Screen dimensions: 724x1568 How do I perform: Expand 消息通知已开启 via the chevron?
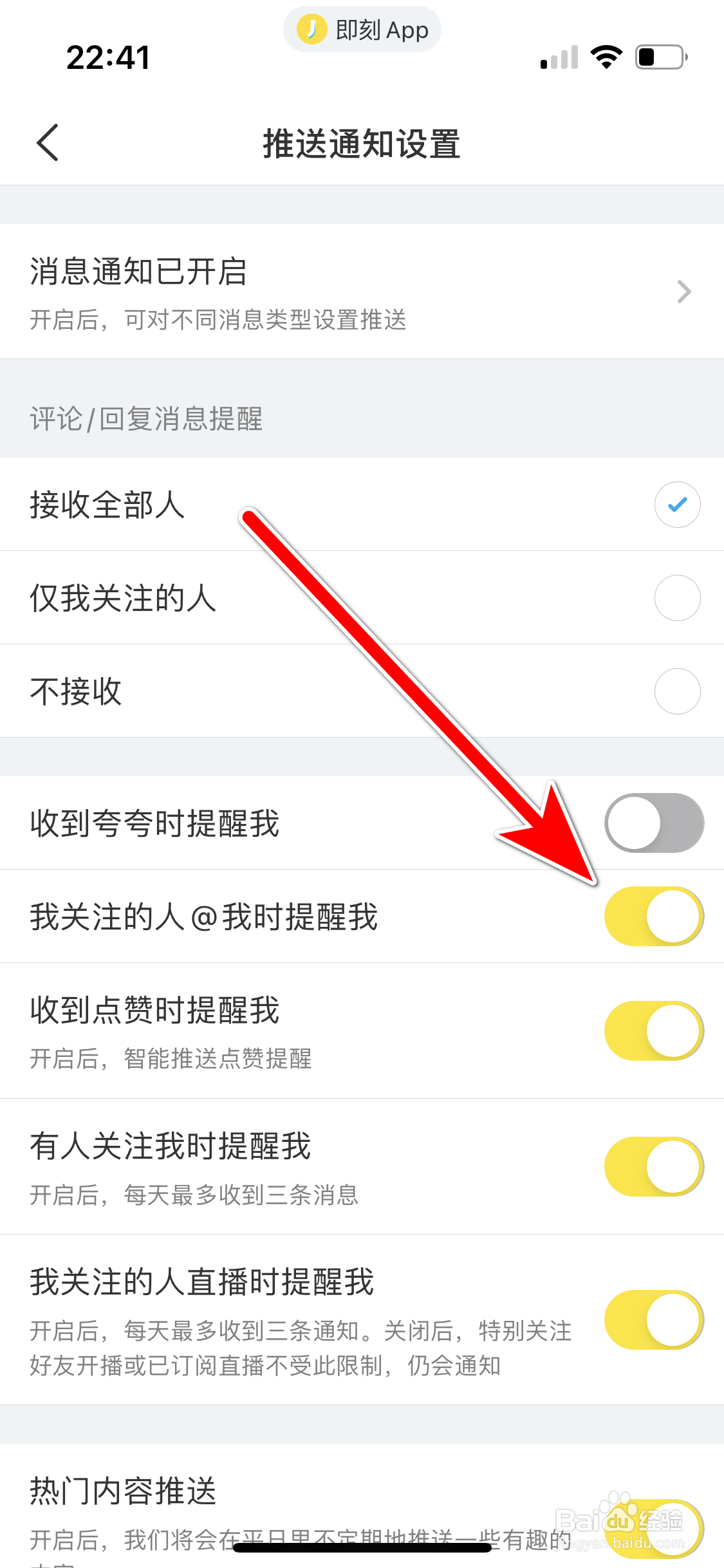coord(684,292)
